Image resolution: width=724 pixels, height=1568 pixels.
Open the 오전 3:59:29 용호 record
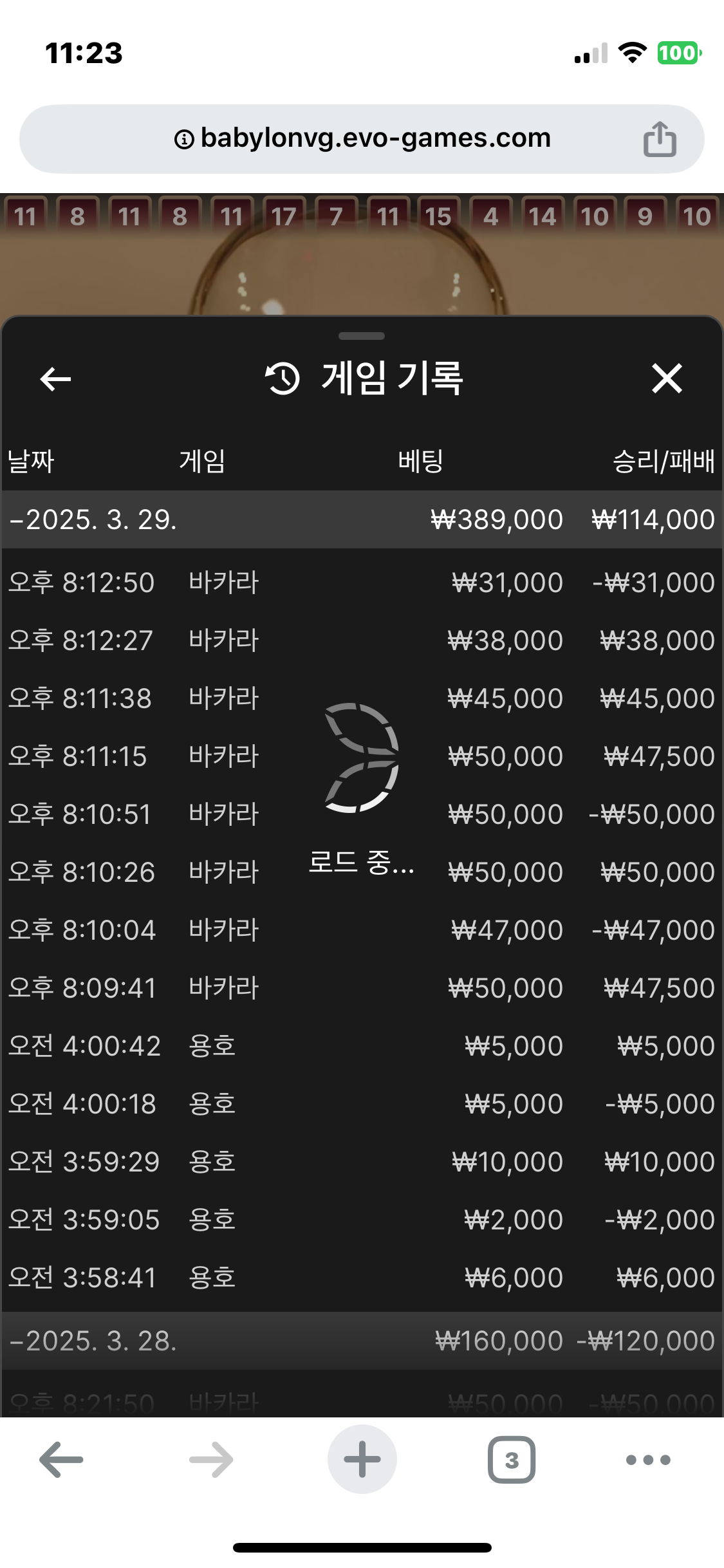coord(362,1162)
